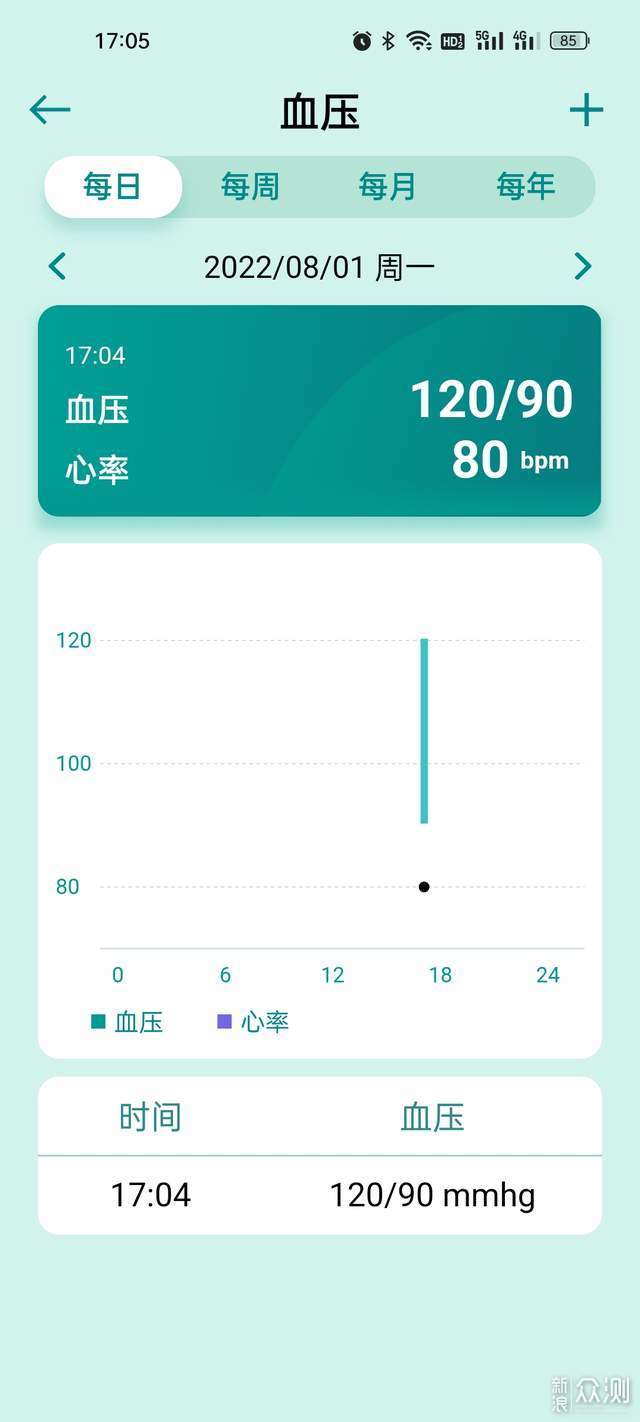The width and height of the screenshot is (640, 1422).
Task: Go to the previous day
Action: pos(57,267)
